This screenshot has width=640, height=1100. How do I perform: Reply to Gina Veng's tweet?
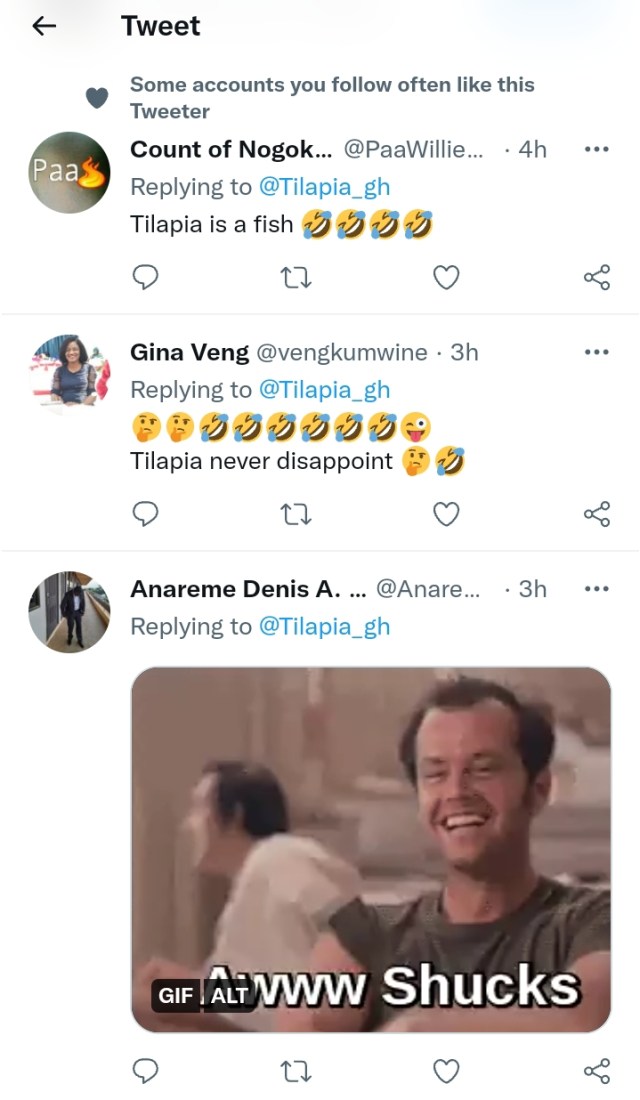pos(146,514)
